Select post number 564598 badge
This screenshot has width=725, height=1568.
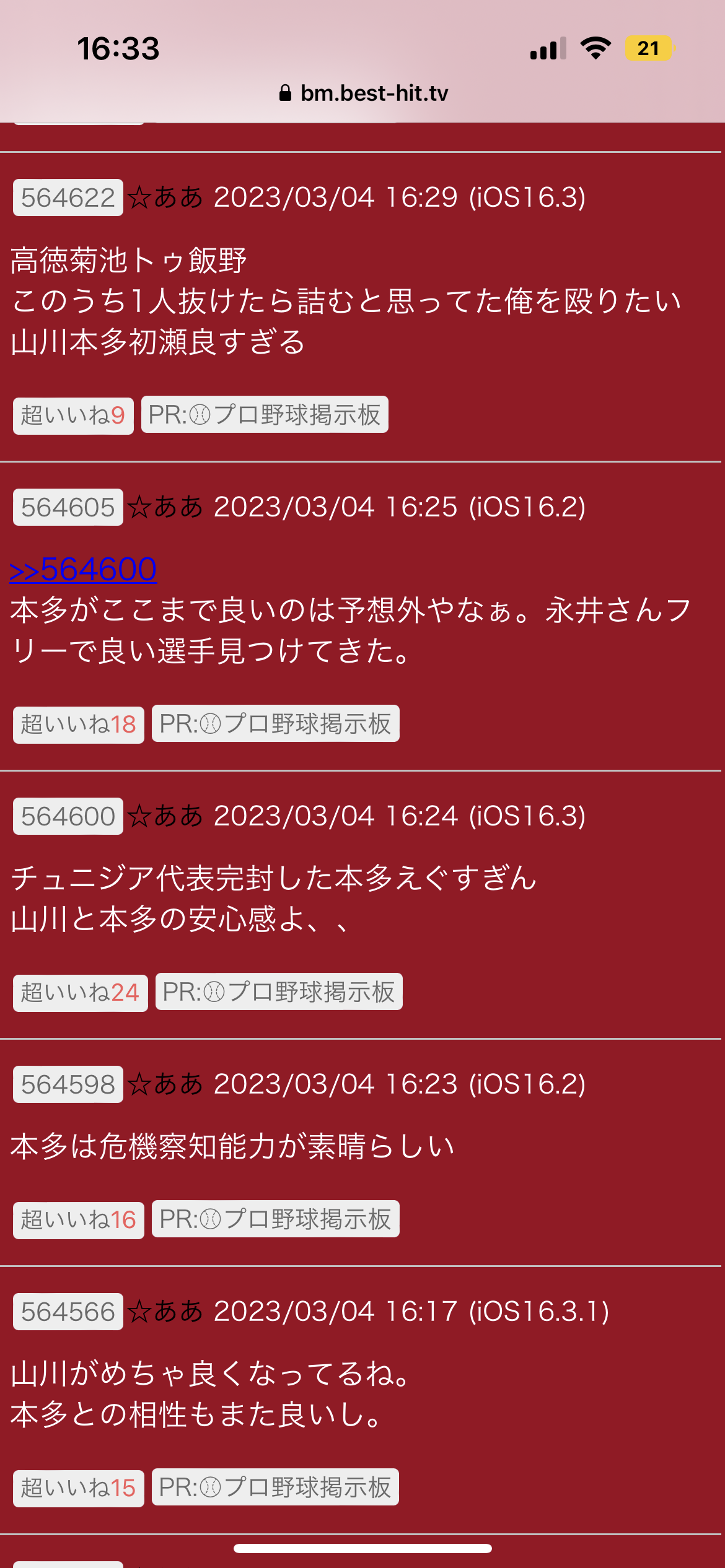pos(68,1085)
